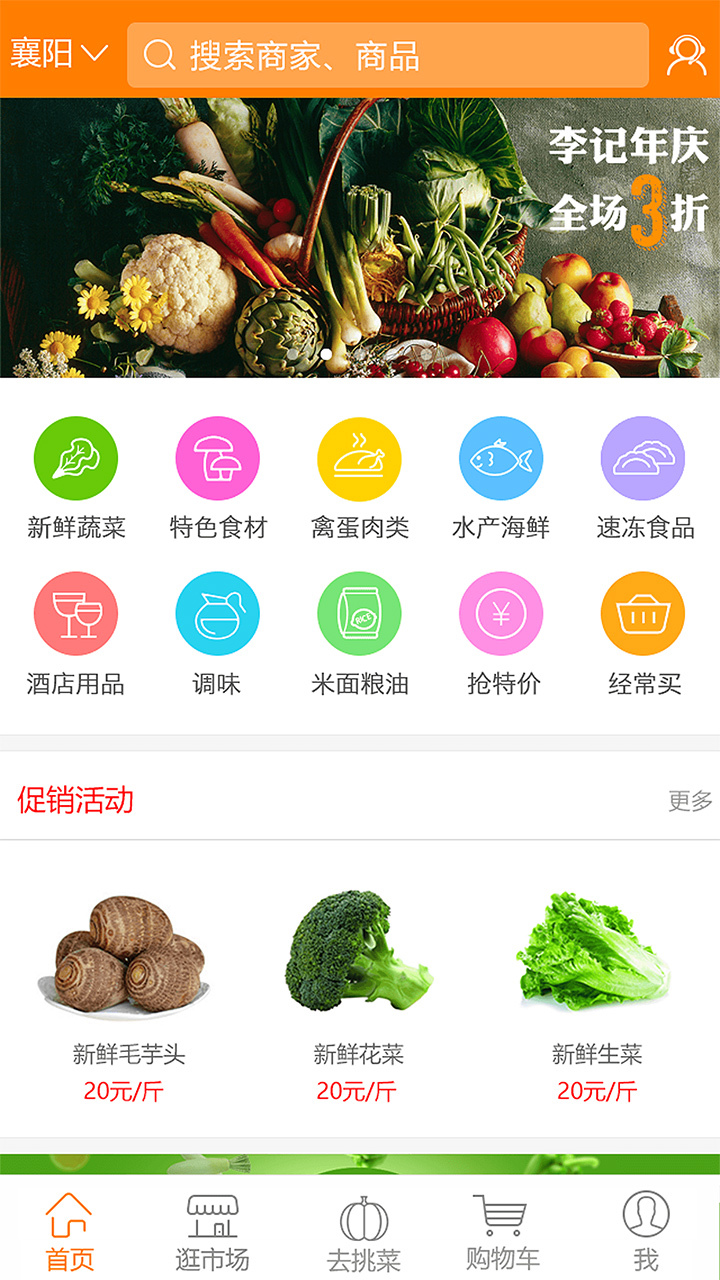The image size is (720, 1280).
Task: Open the 酒店用品 wine glasses icon
Action: point(78,614)
